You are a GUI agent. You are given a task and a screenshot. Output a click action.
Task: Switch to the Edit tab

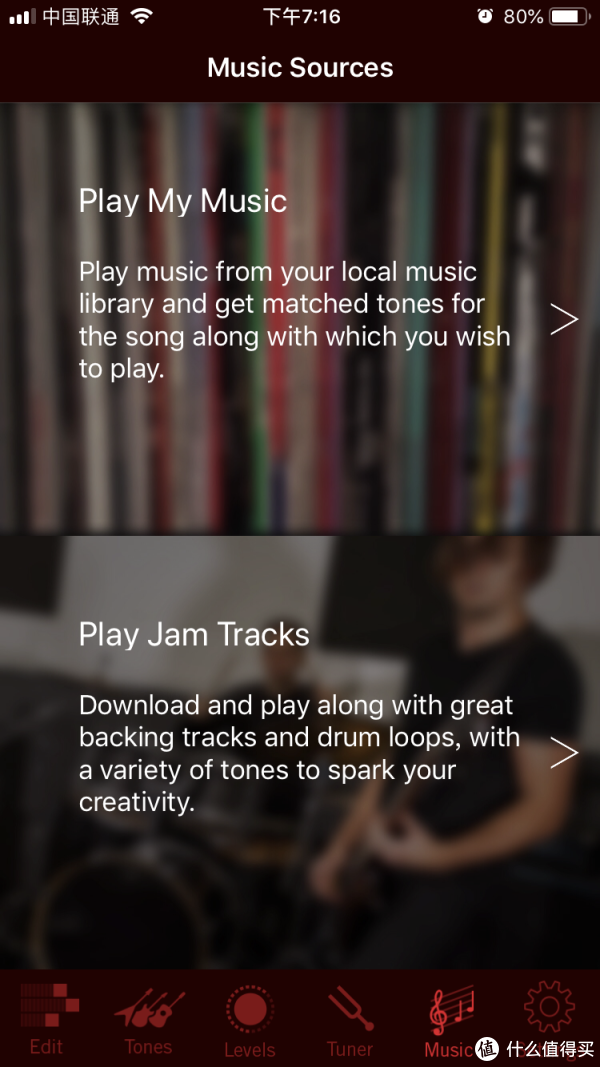tap(48, 1018)
